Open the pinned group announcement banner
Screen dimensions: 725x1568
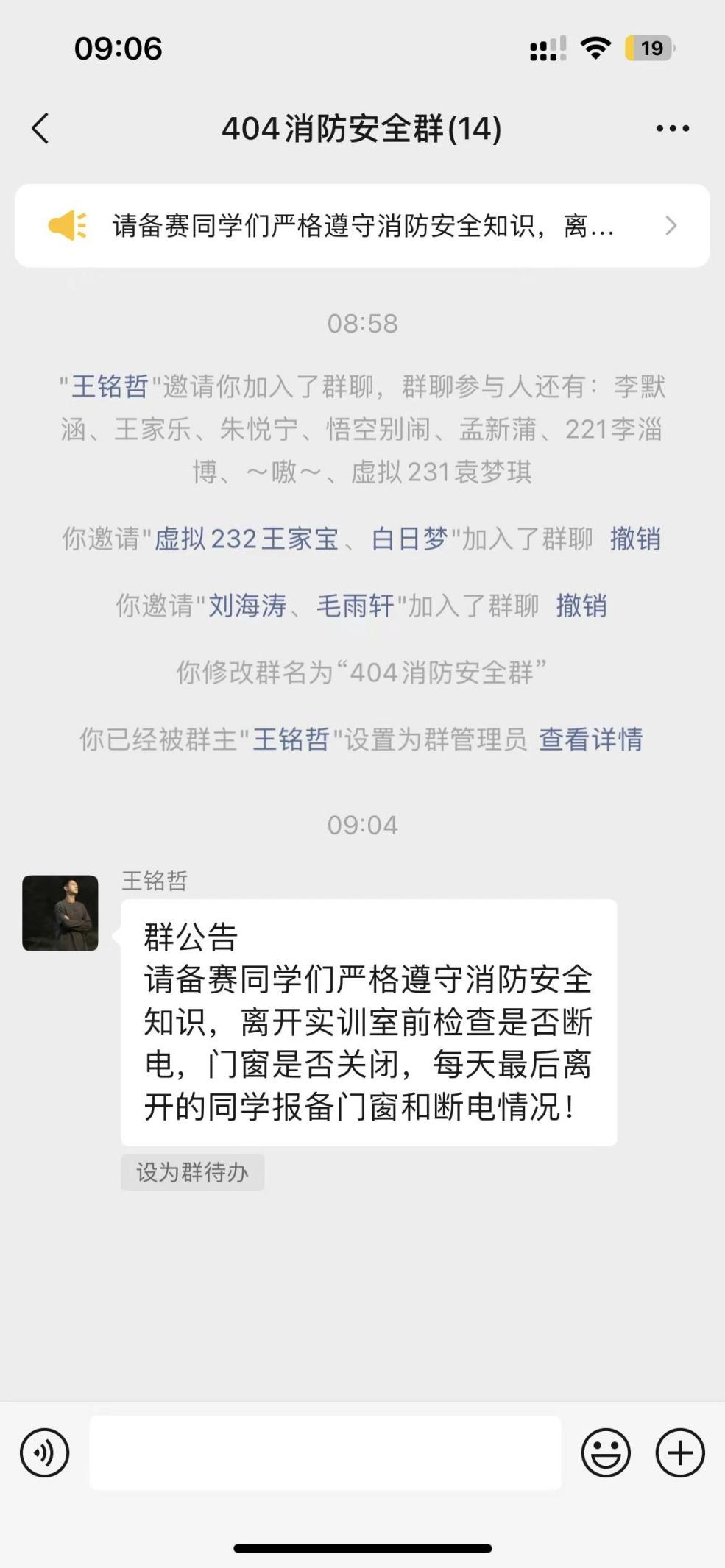pos(362,226)
